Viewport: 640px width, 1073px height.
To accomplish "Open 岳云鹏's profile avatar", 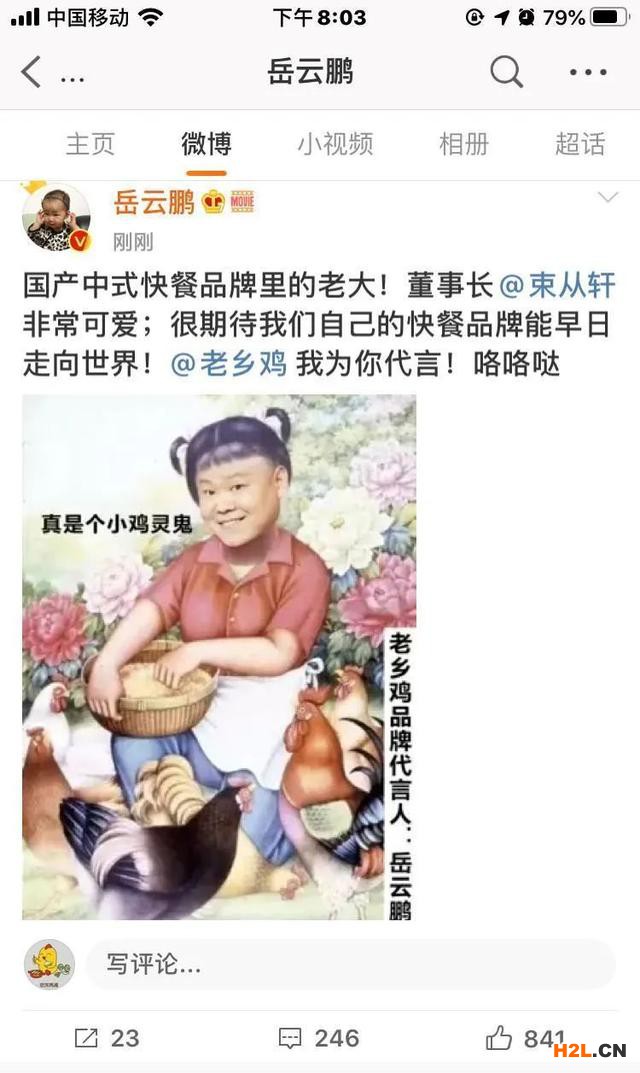I will pyautogui.click(x=57, y=217).
